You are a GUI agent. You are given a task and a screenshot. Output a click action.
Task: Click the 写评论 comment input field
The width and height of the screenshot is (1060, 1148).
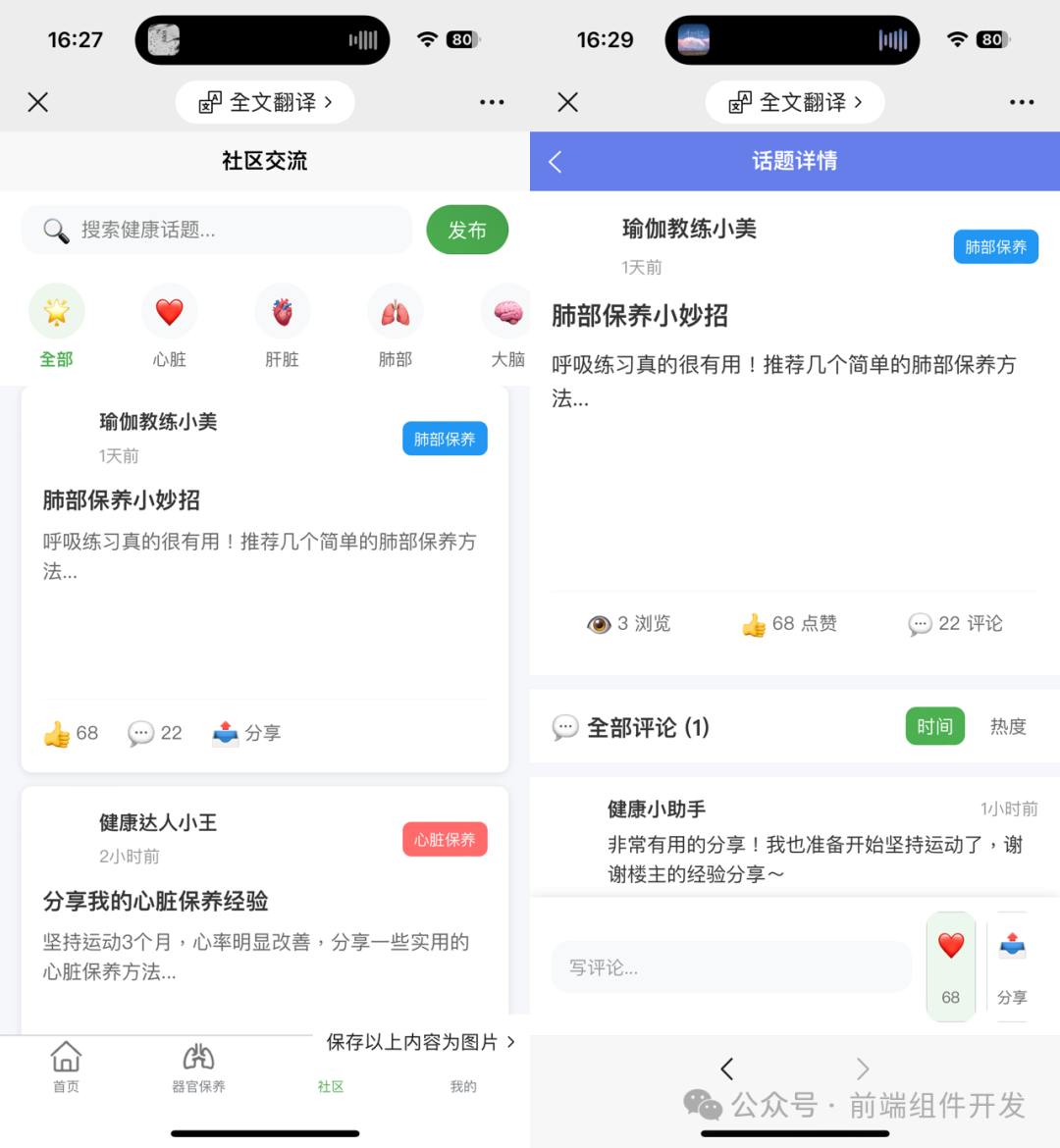730,965
